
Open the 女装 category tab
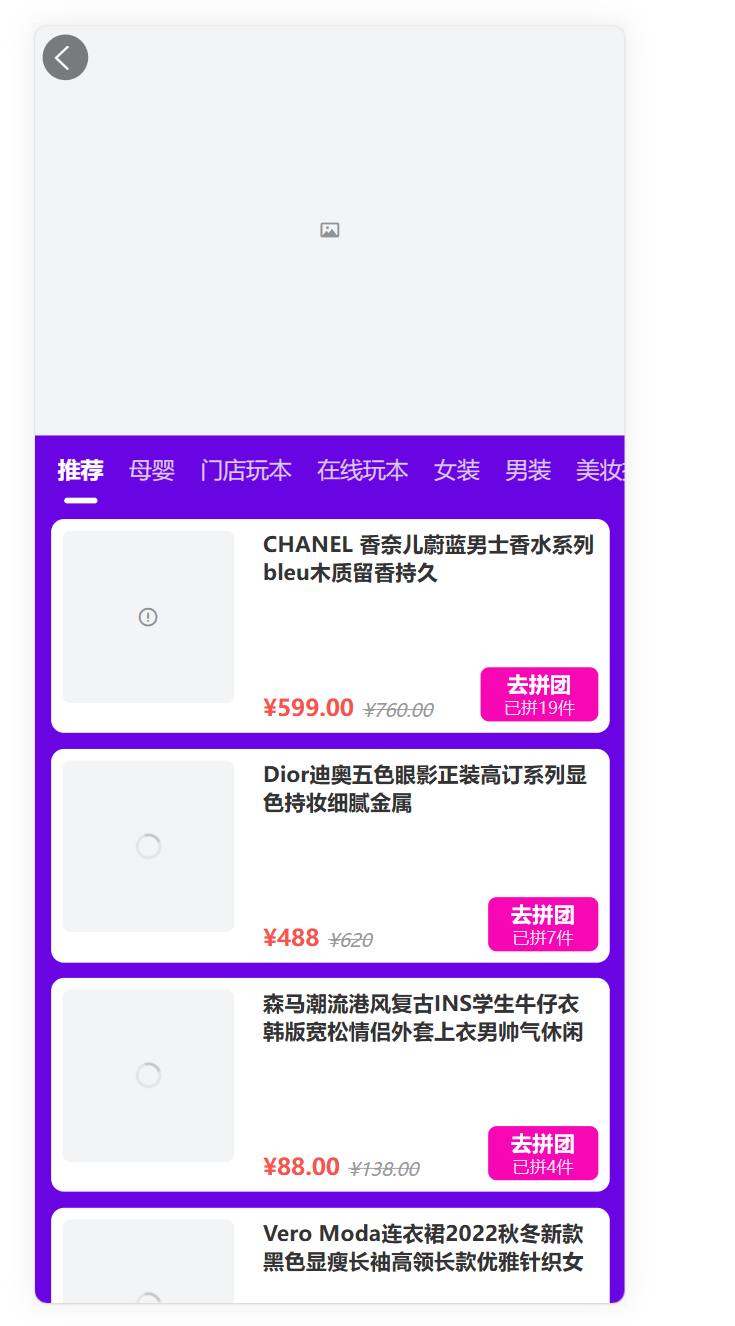coord(457,470)
